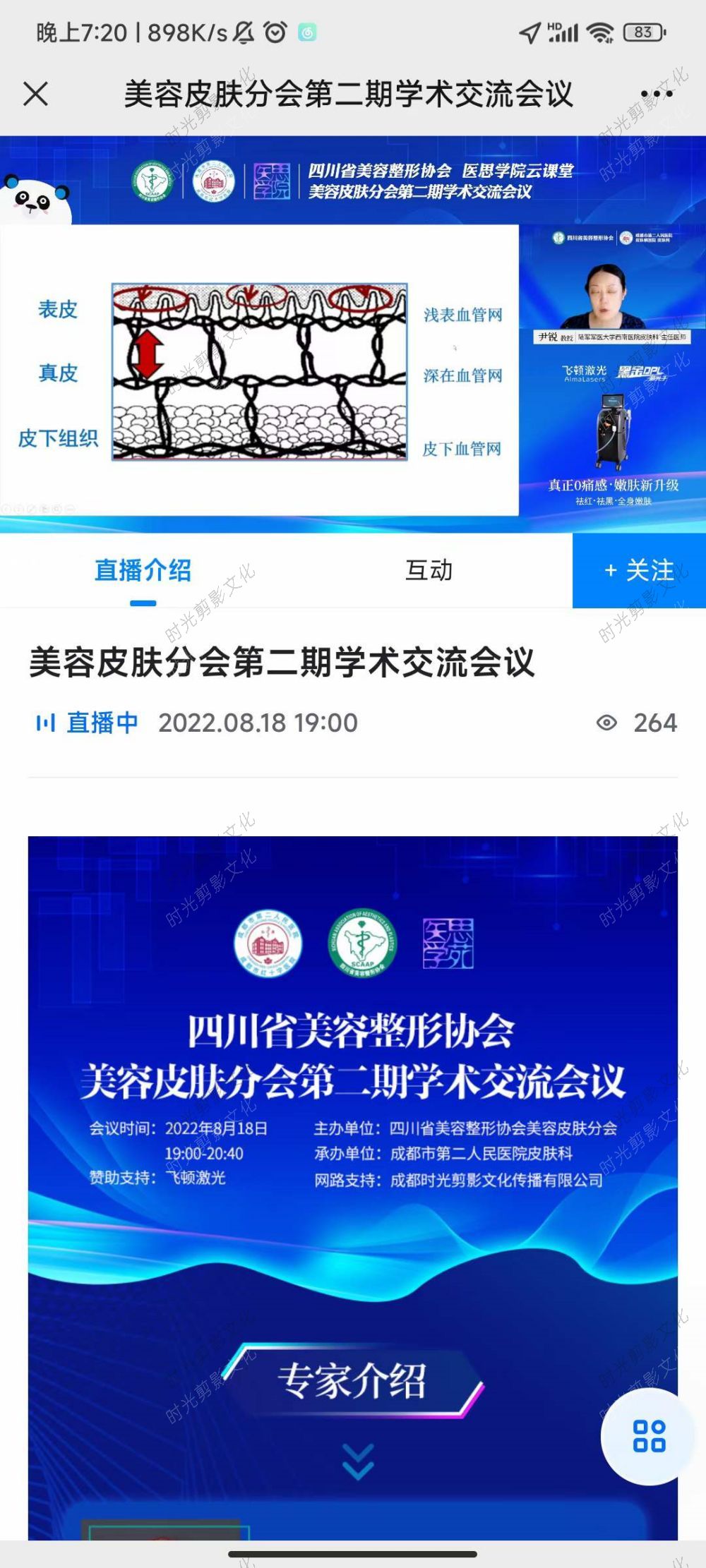The image size is (706, 1568).
Task: Close the live broadcast page
Action: point(35,94)
